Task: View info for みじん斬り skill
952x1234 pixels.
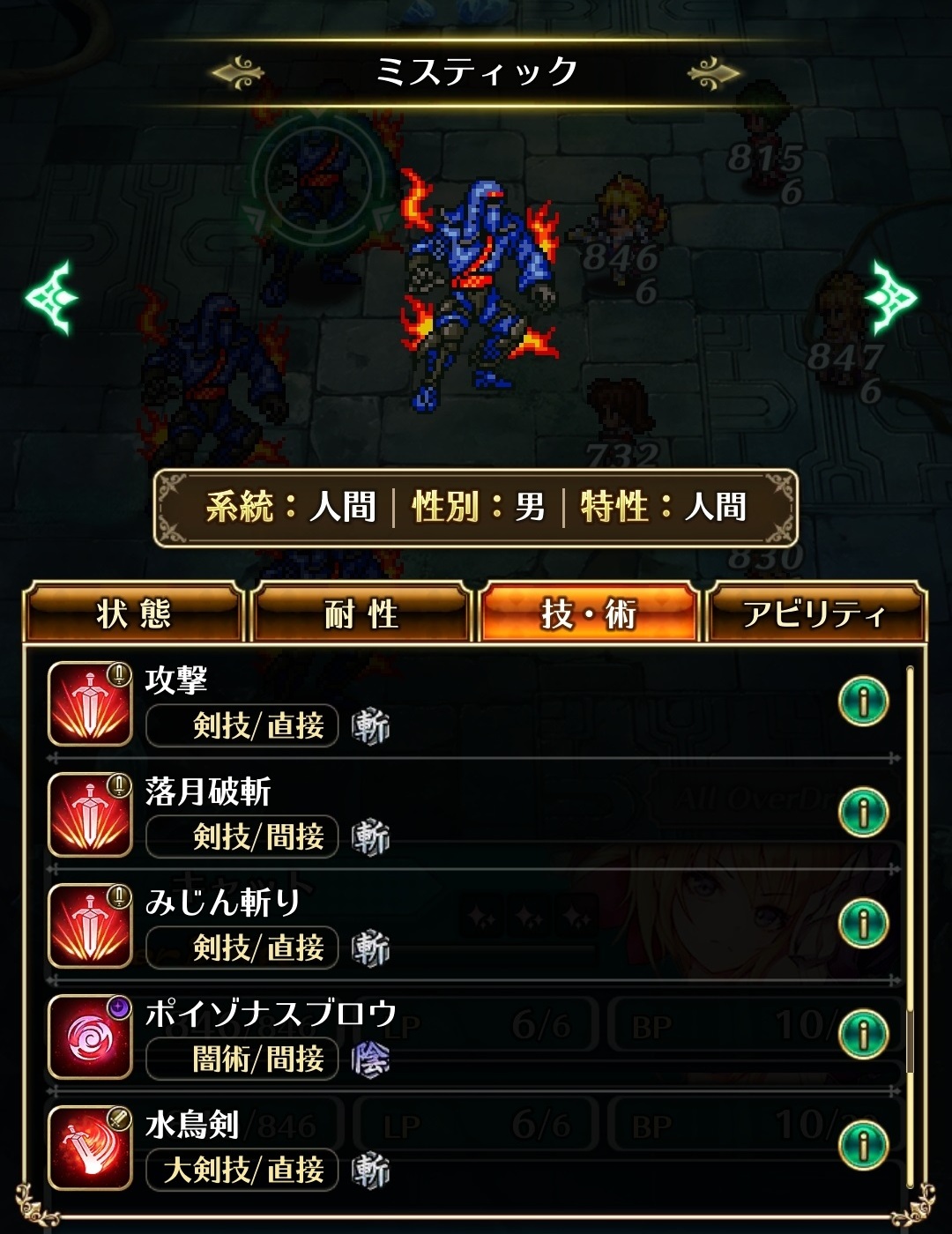Action: tap(863, 923)
